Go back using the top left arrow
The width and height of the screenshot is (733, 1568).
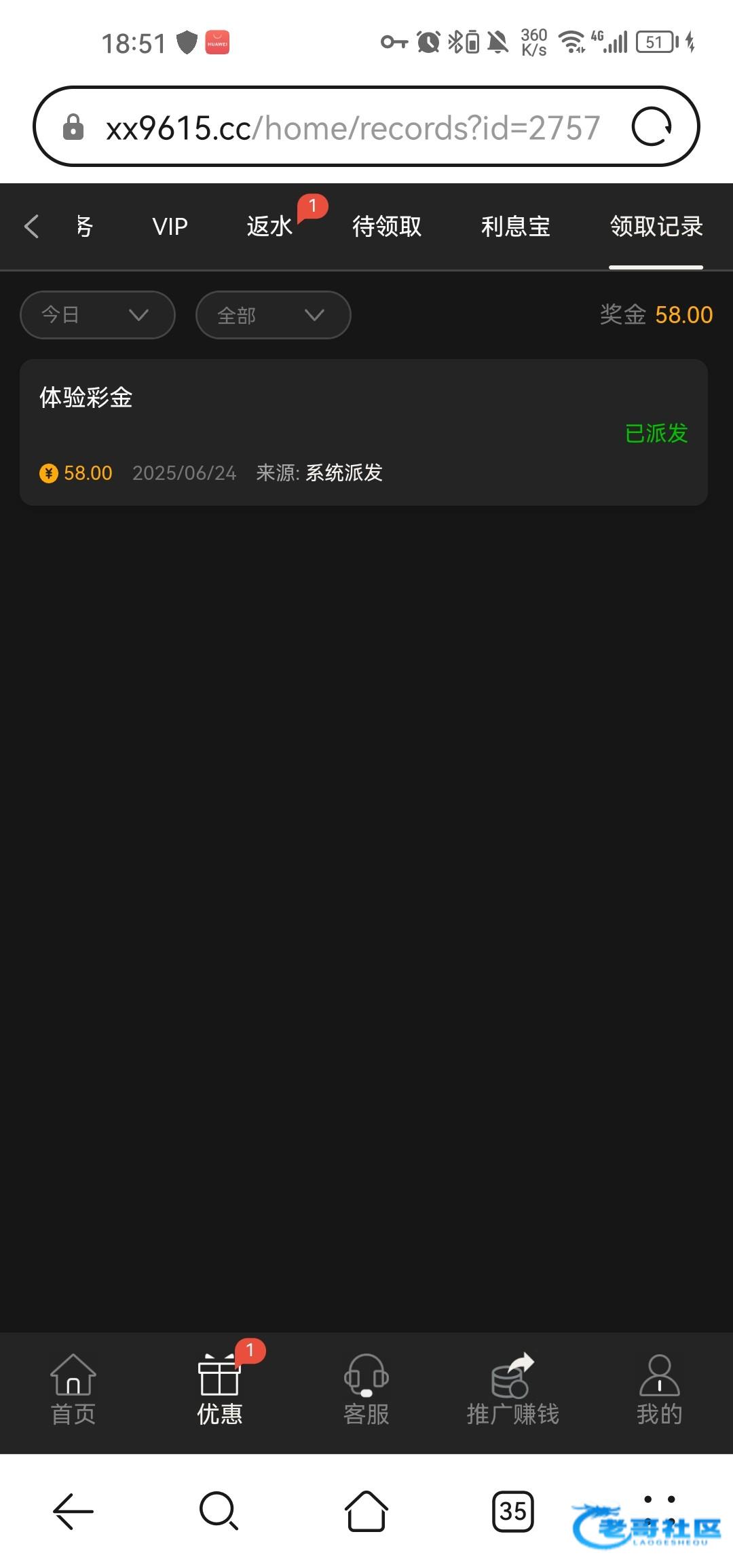coord(32,226)
